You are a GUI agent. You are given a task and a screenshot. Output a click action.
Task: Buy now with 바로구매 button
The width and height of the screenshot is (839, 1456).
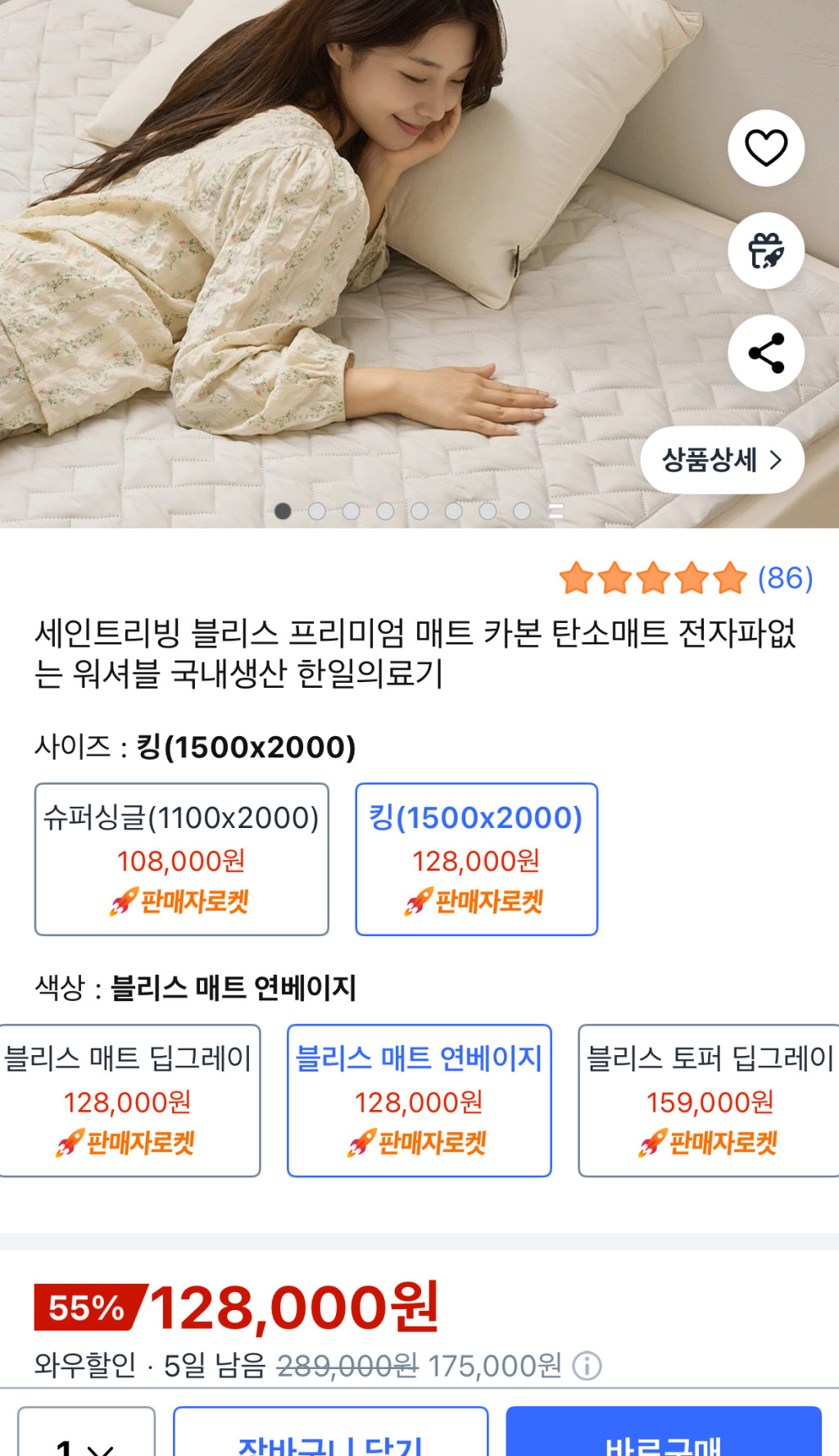pyautogui.click(x=663, y=1436)
